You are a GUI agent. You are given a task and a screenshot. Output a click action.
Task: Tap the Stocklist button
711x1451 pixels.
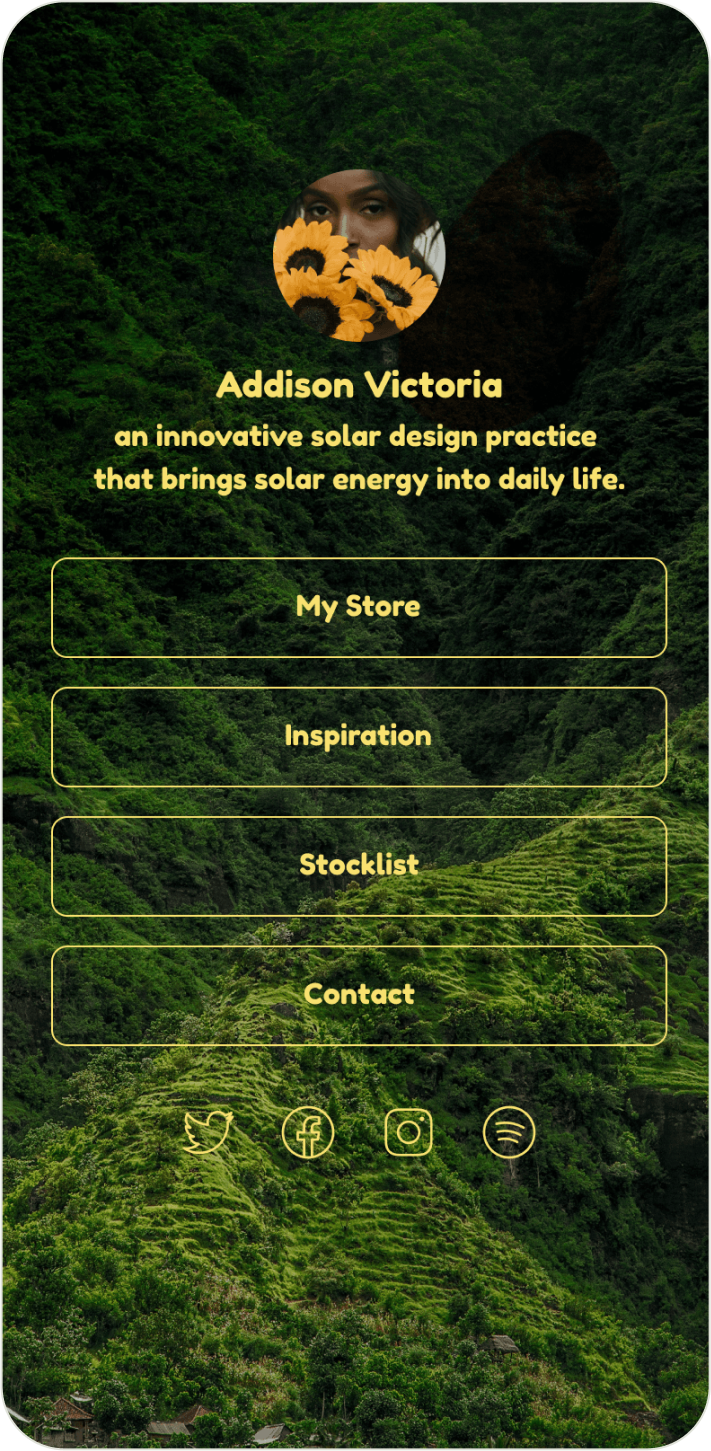[358, 865]
